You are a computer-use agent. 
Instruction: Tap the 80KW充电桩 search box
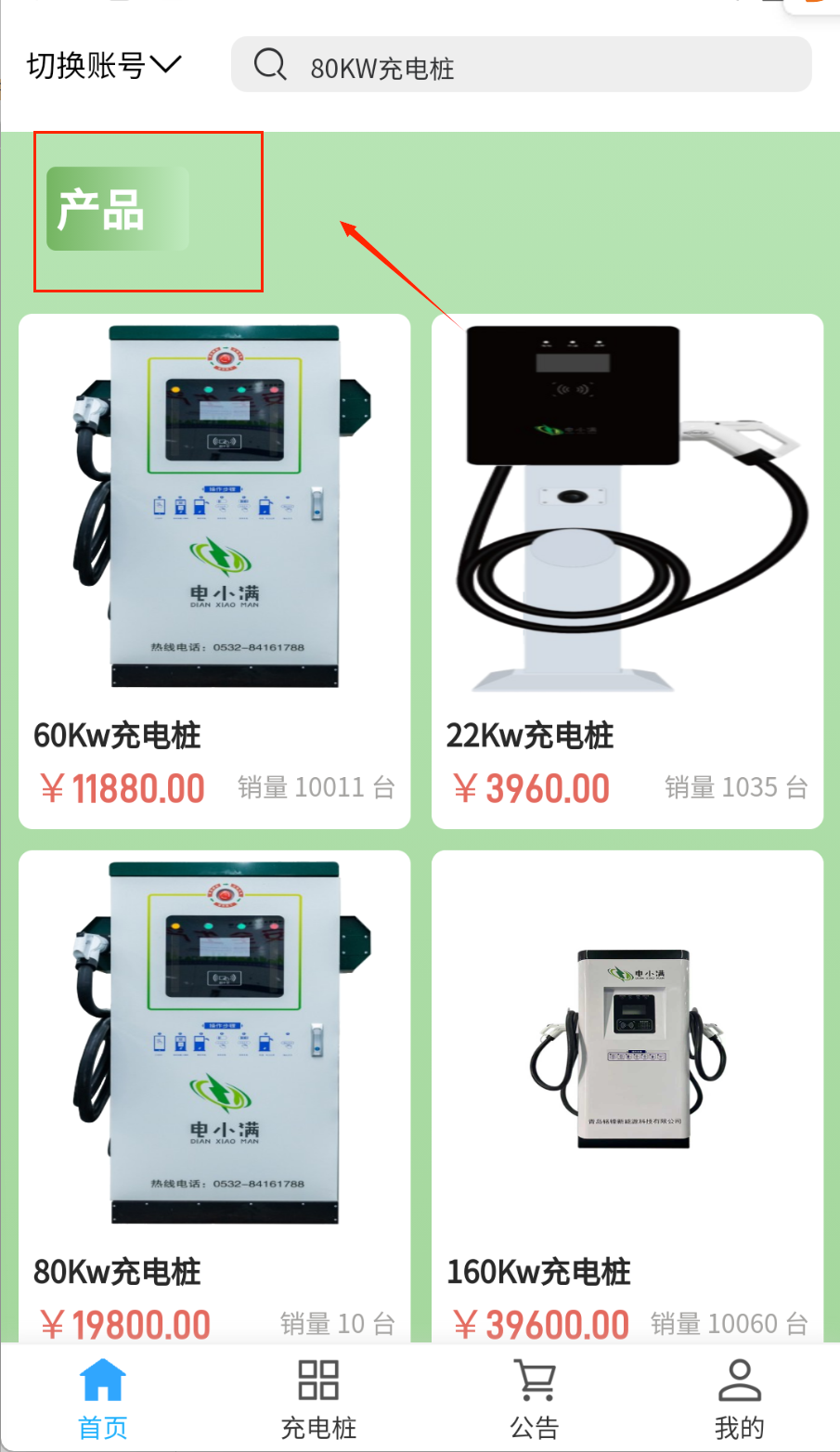click(521, 65)
